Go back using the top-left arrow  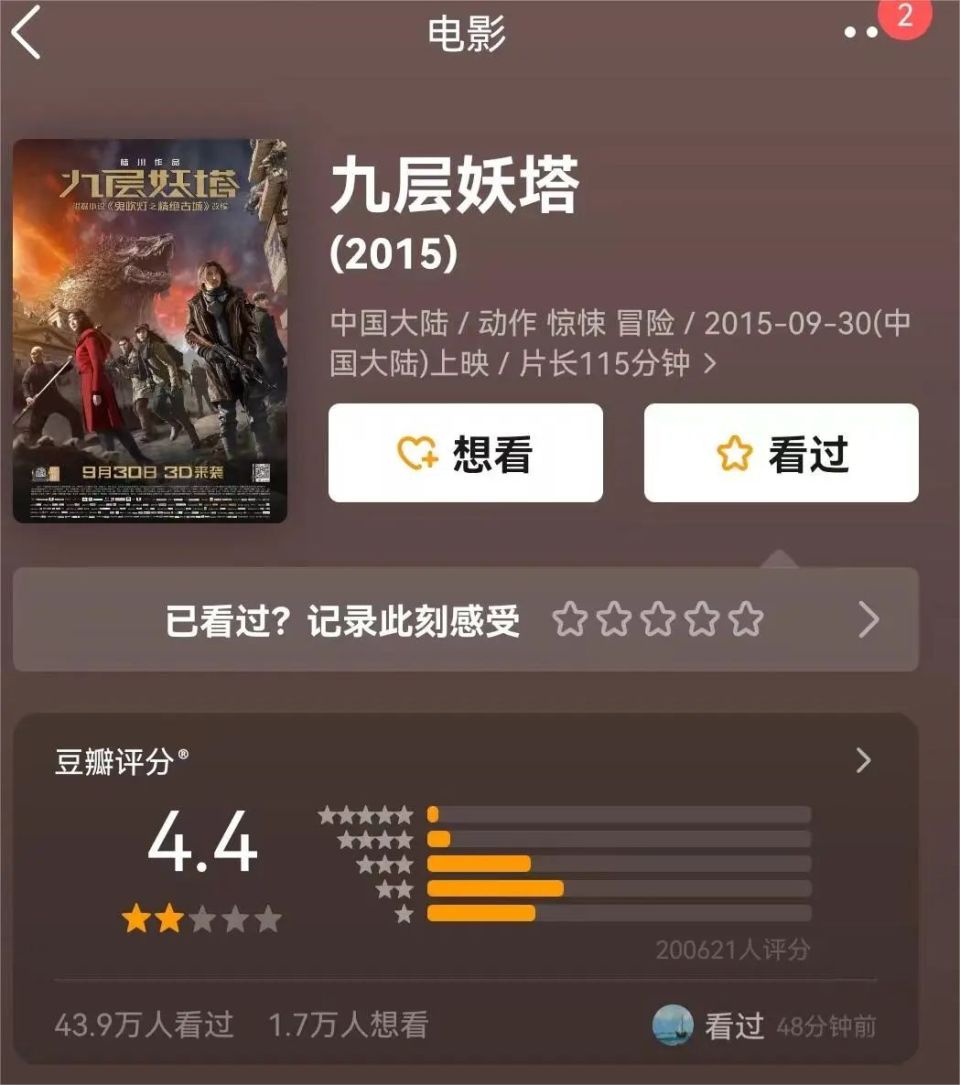[x=27, y=32]
